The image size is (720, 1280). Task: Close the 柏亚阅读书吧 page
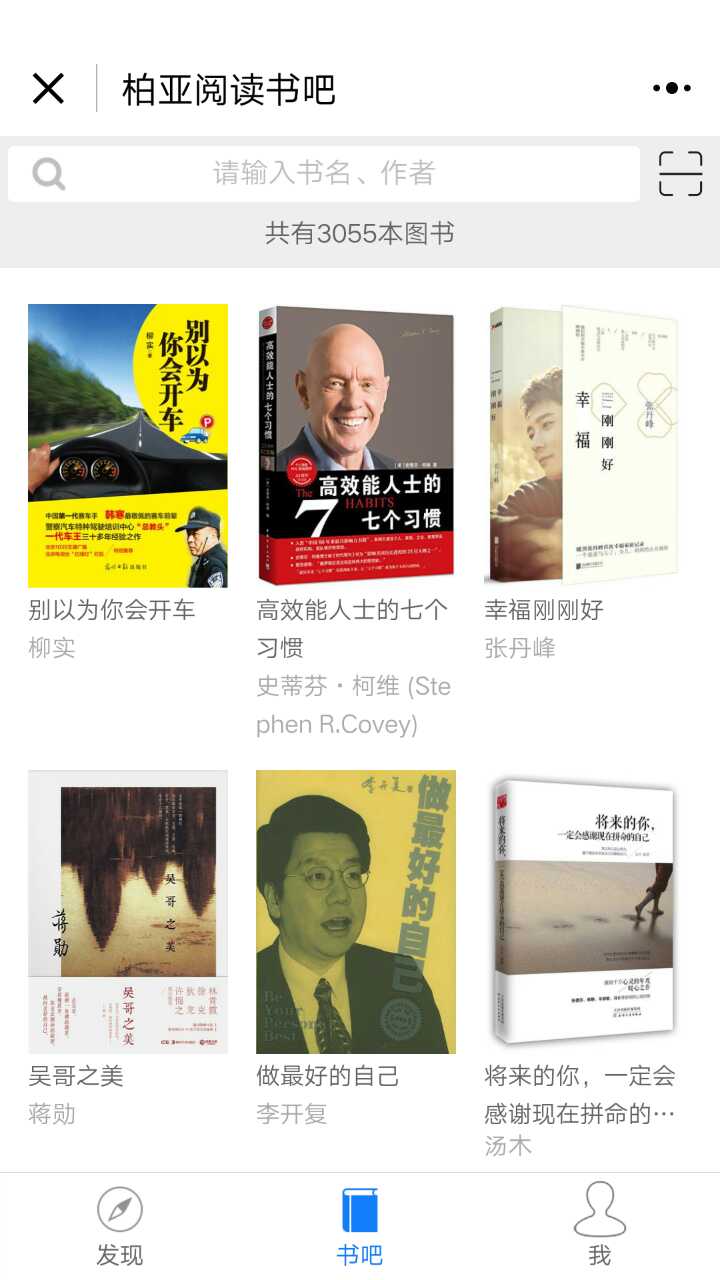(x=48, y=89)
